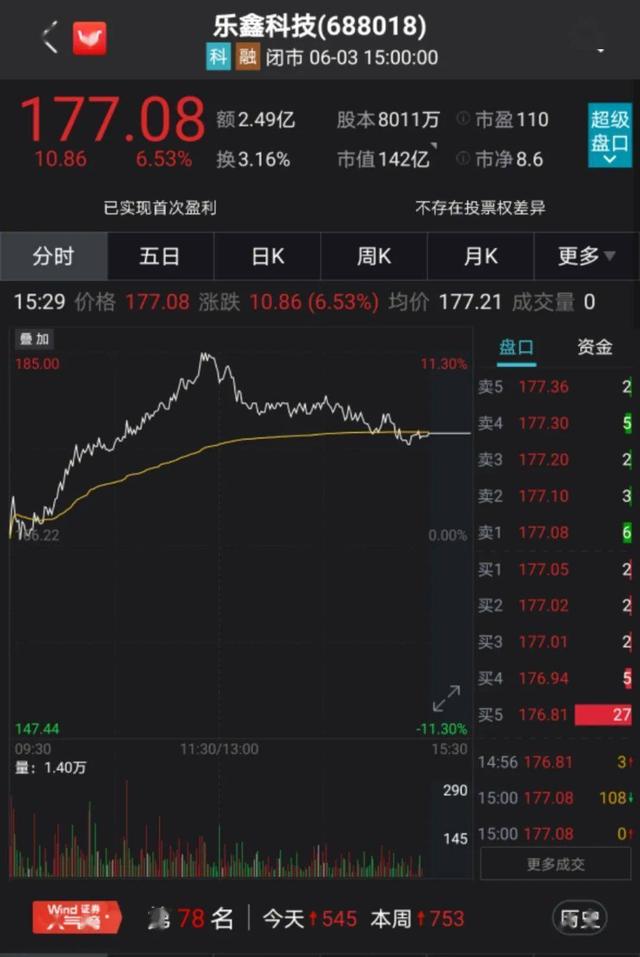The width and height of the screenshot is (640, 957).
Task: Switch to the 资金 side tab
Action: (x=595, y=347)
